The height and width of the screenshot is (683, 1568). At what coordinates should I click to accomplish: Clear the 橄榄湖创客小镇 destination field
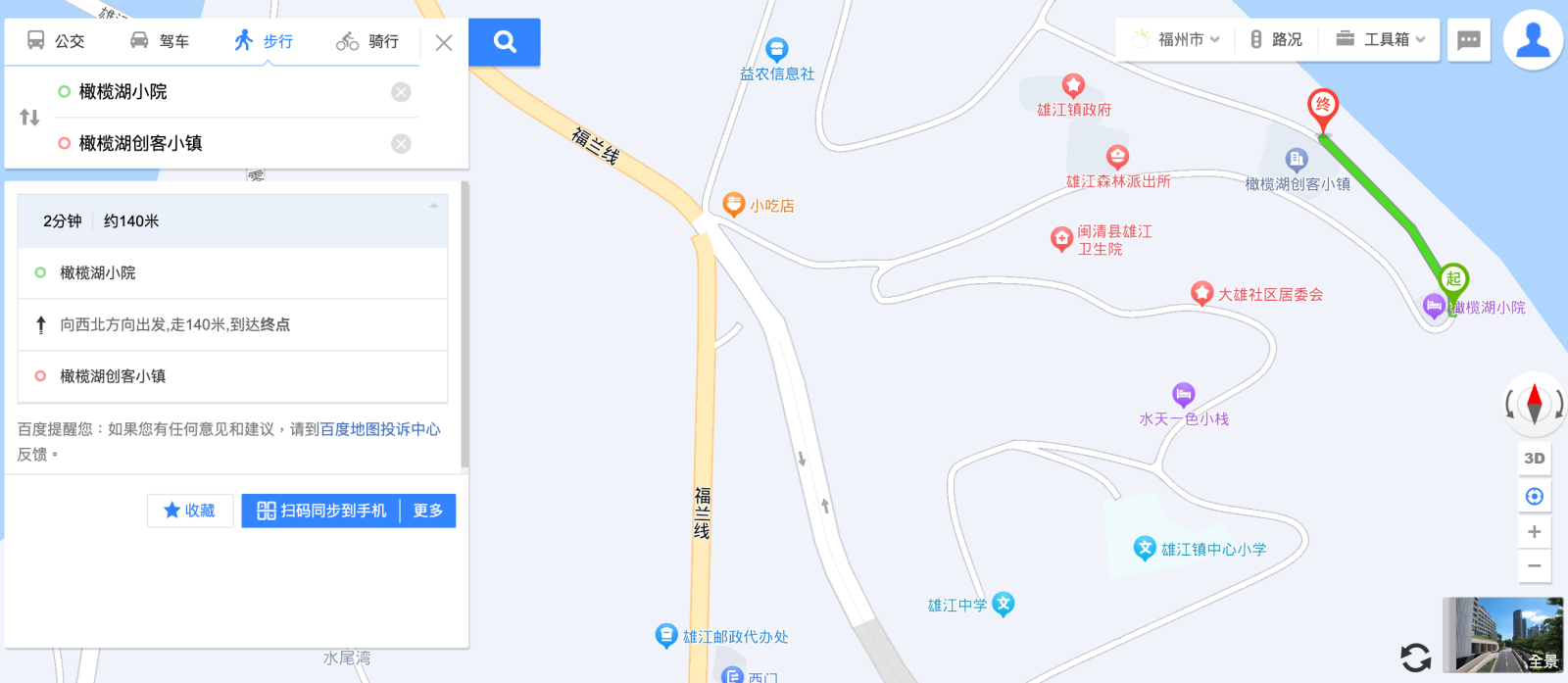click(401, 144)
